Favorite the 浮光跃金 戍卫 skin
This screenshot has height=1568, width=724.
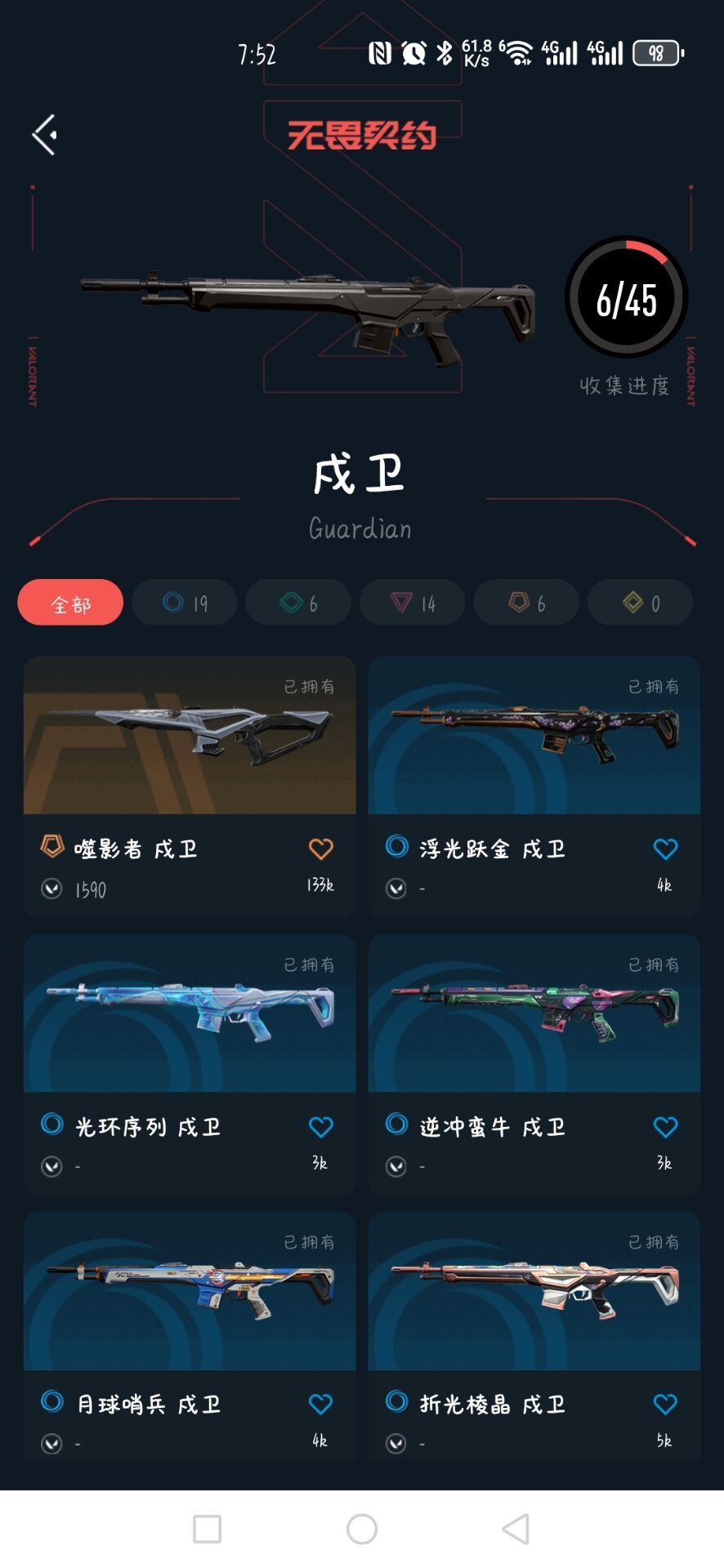click(x=664, y=849)
